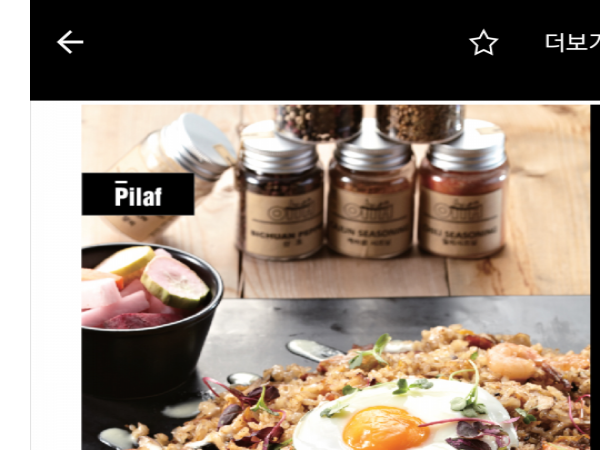The width and height of the screenshot is (600, 450).
Task: Open the 더보기 more options menu
Action: click(x=571, y=42)
